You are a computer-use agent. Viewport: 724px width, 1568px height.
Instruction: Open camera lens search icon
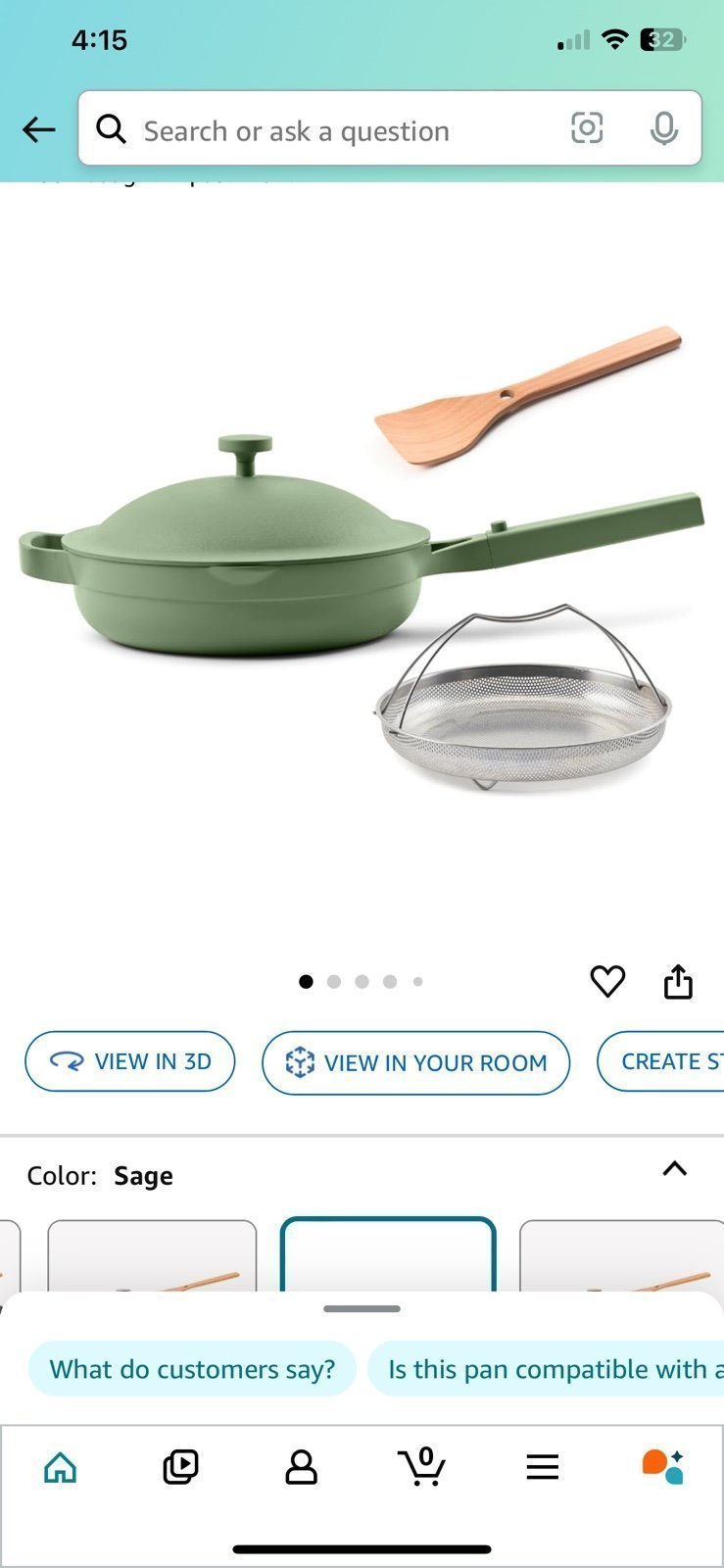point(587,128)
